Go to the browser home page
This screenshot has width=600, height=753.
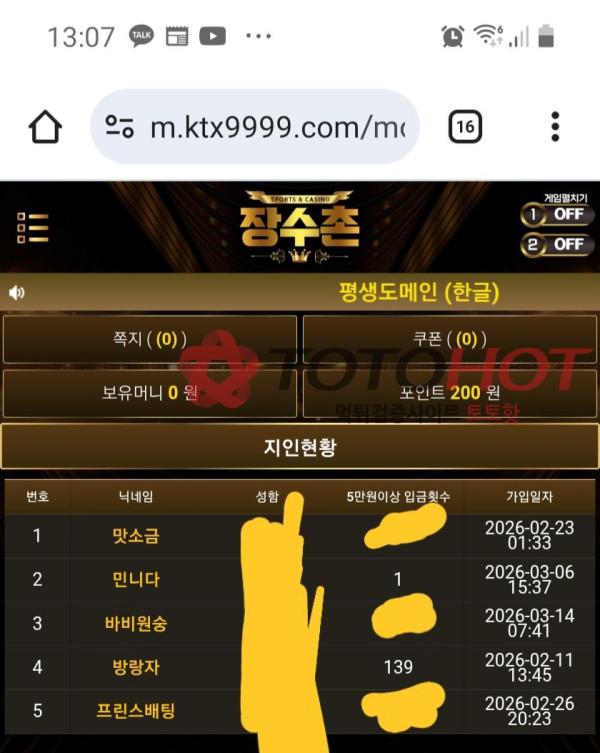coord(45,127)
